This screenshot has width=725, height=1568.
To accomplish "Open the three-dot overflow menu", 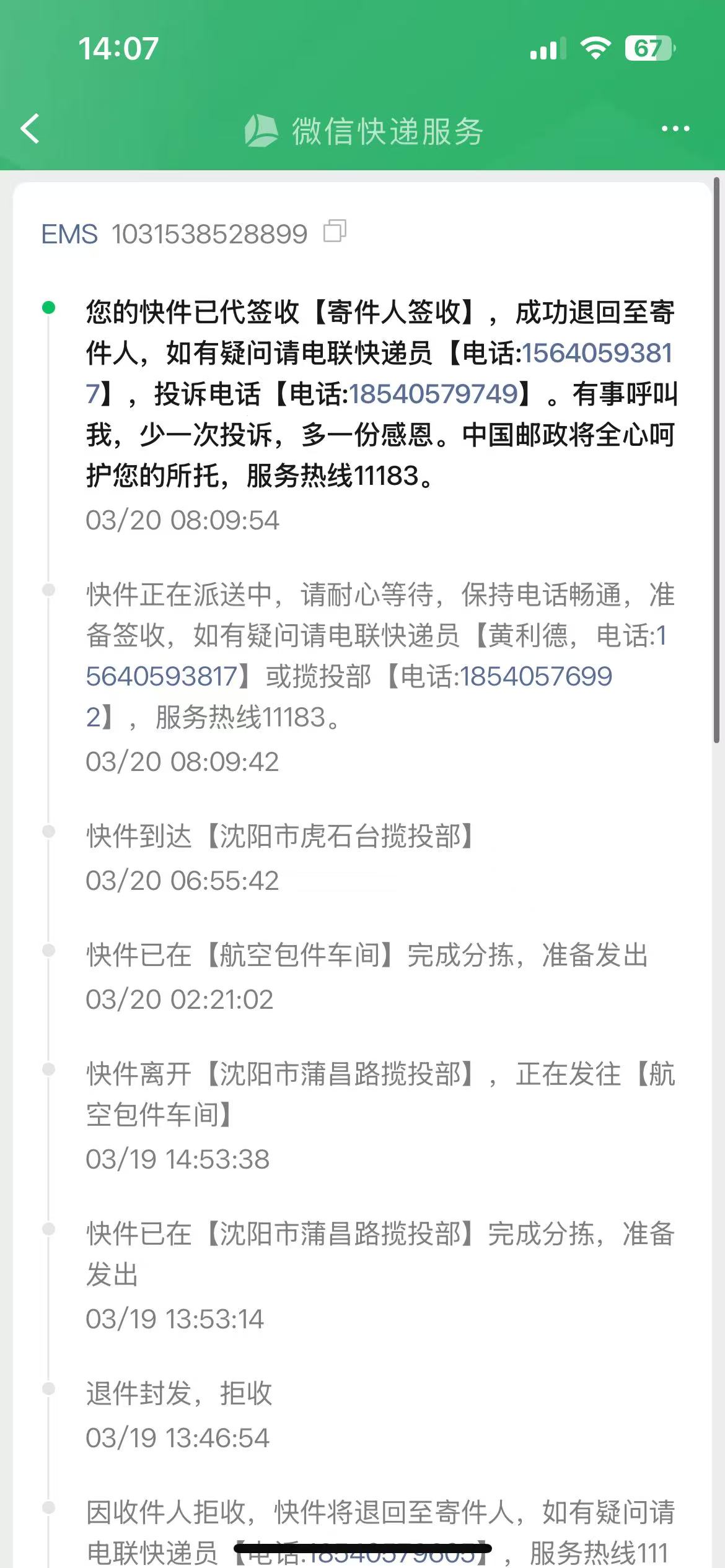I will point(675,129).
